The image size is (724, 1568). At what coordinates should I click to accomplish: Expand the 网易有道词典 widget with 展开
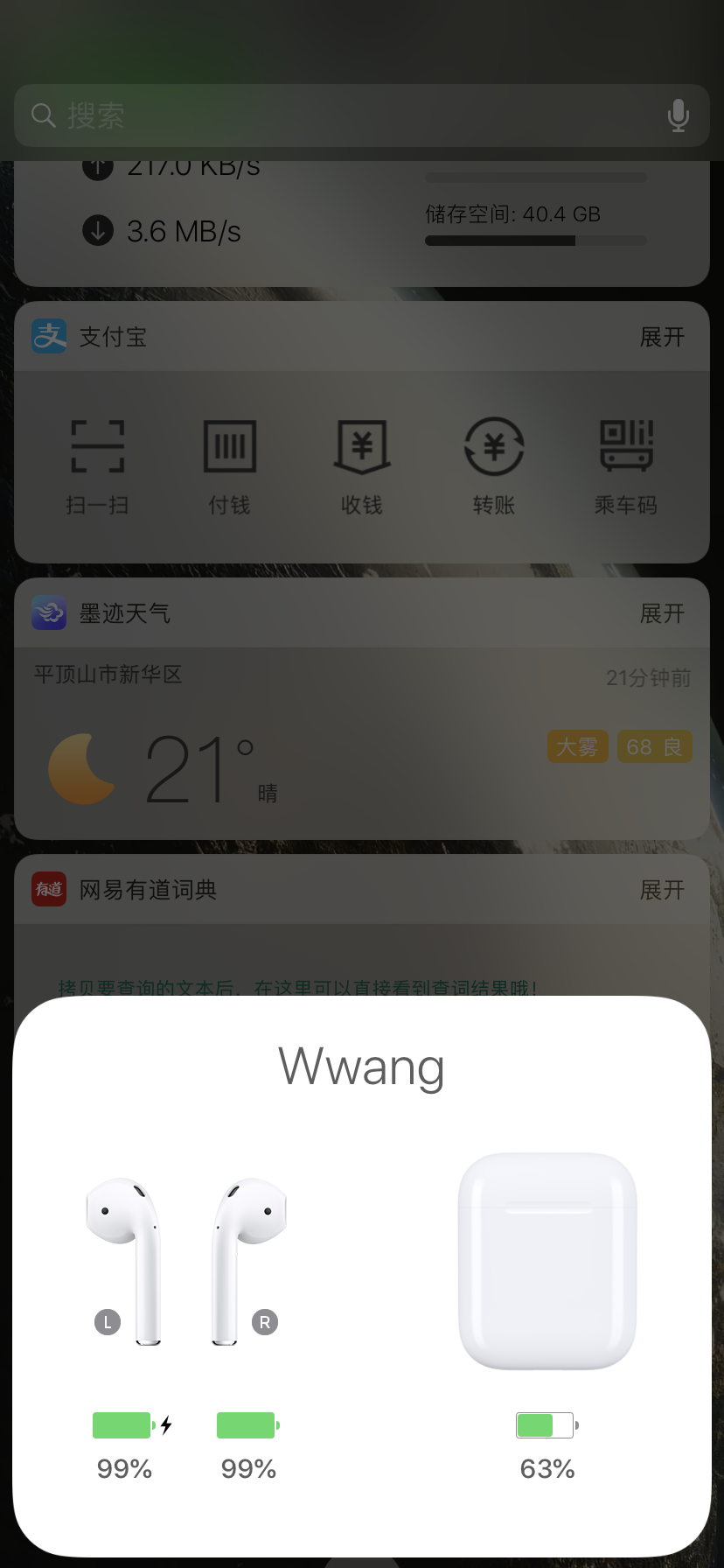[662, 890]
